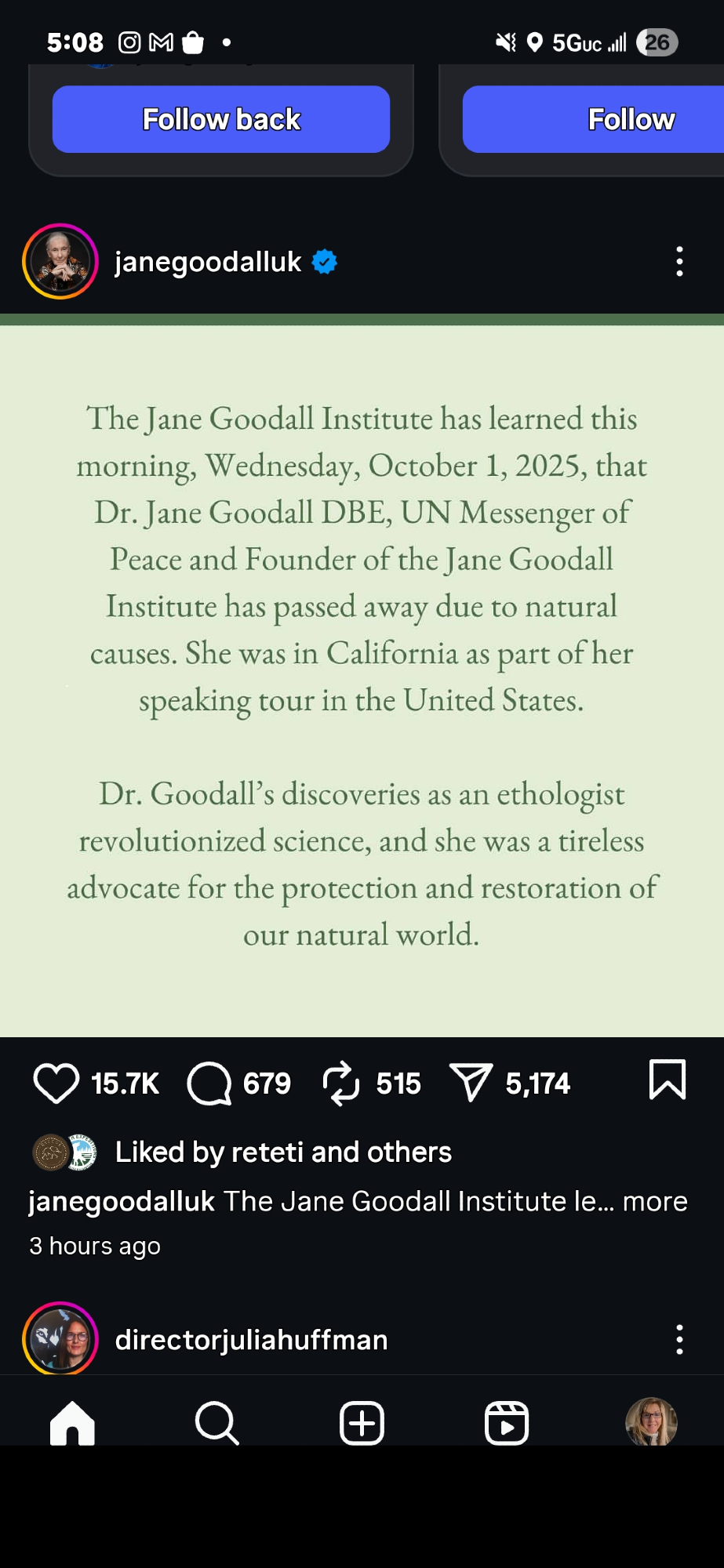Create a new post with the plus tab
The height and width of the screenshot is (1568, 724).
(x=362, y=1422)
